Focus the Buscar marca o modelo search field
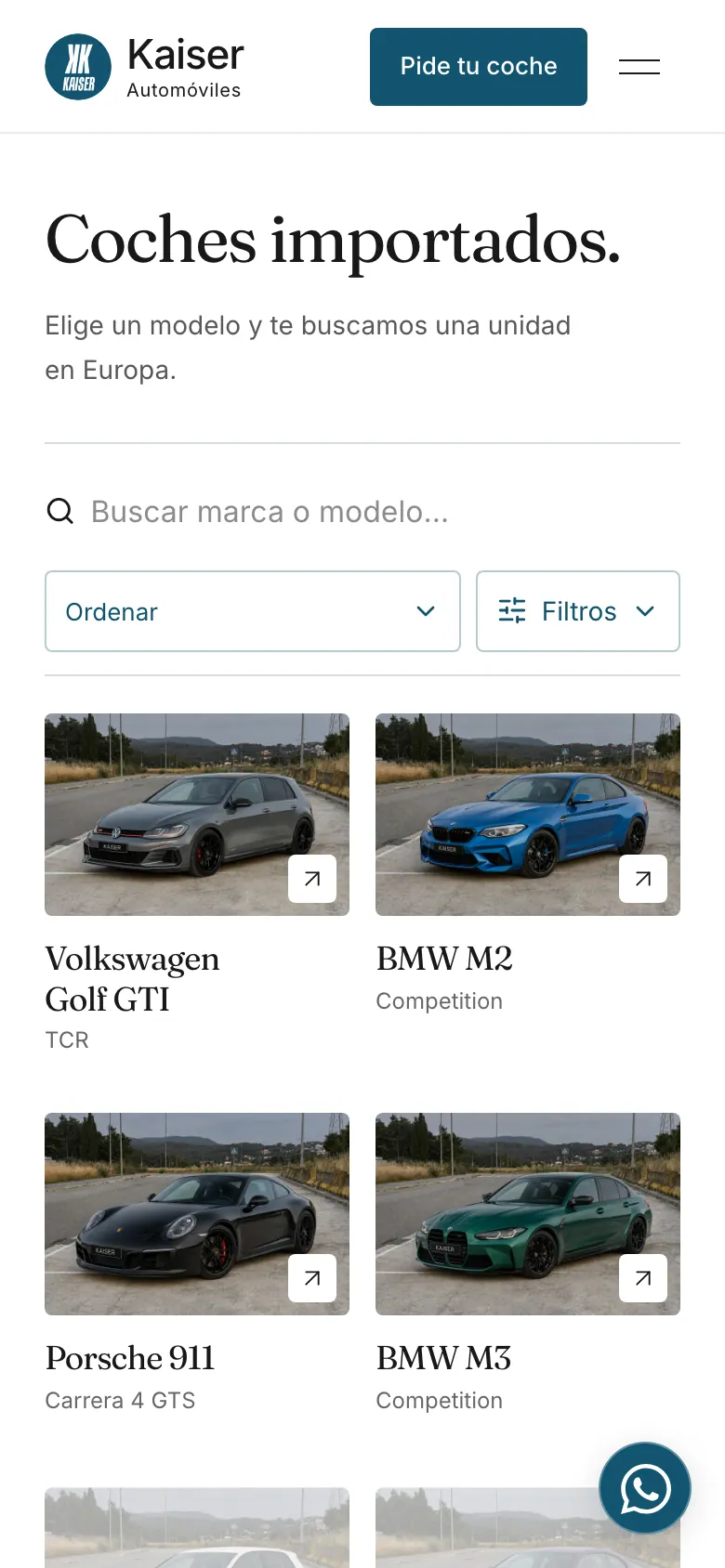This screenshot has height=1568, width=725. (362, 512)
